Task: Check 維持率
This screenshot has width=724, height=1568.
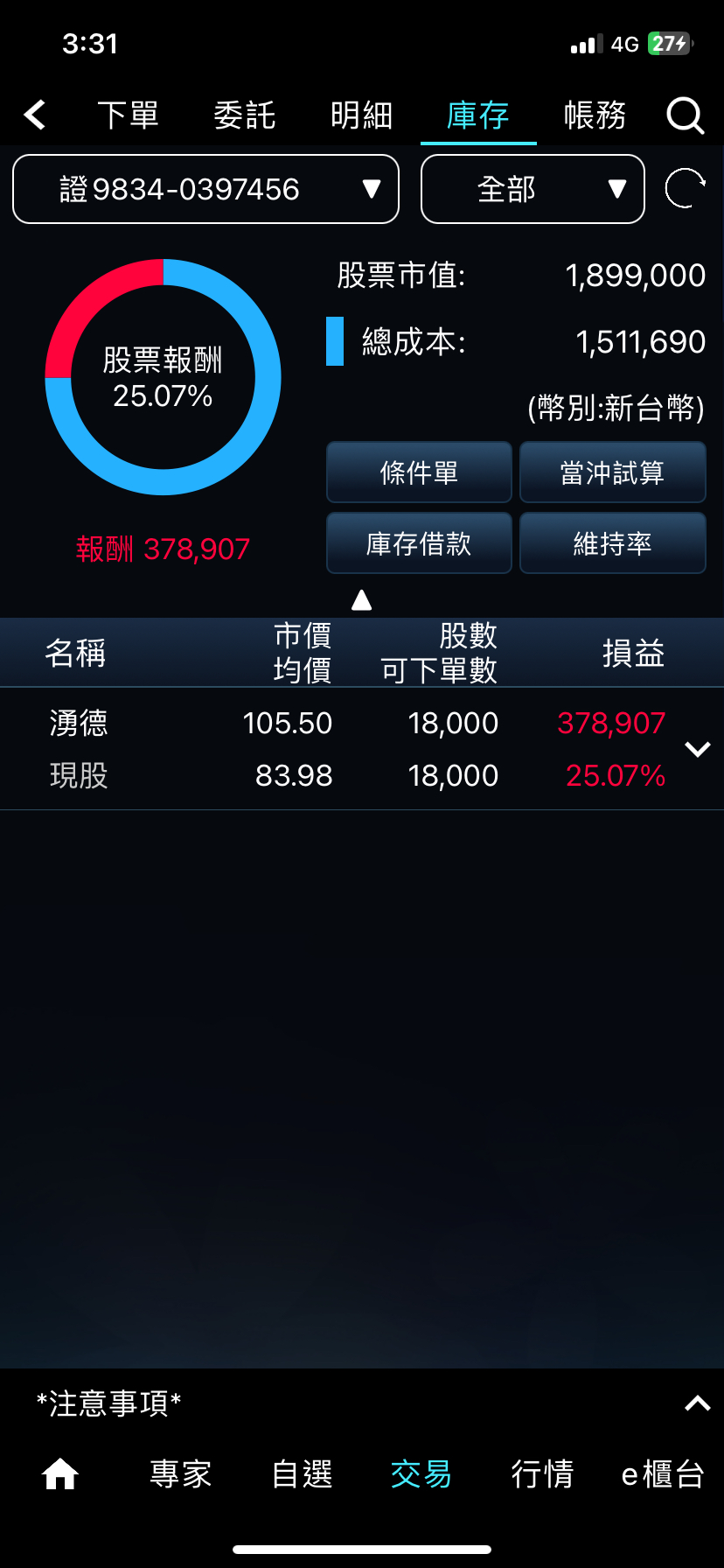Action: [x=612, y=543]
